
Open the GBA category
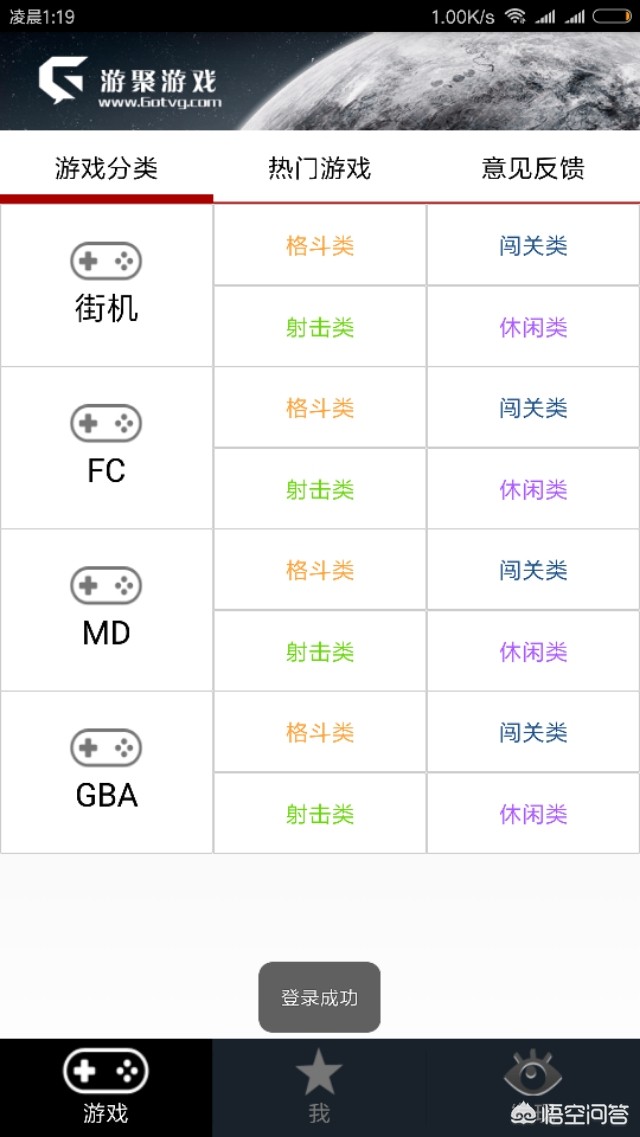106,772
